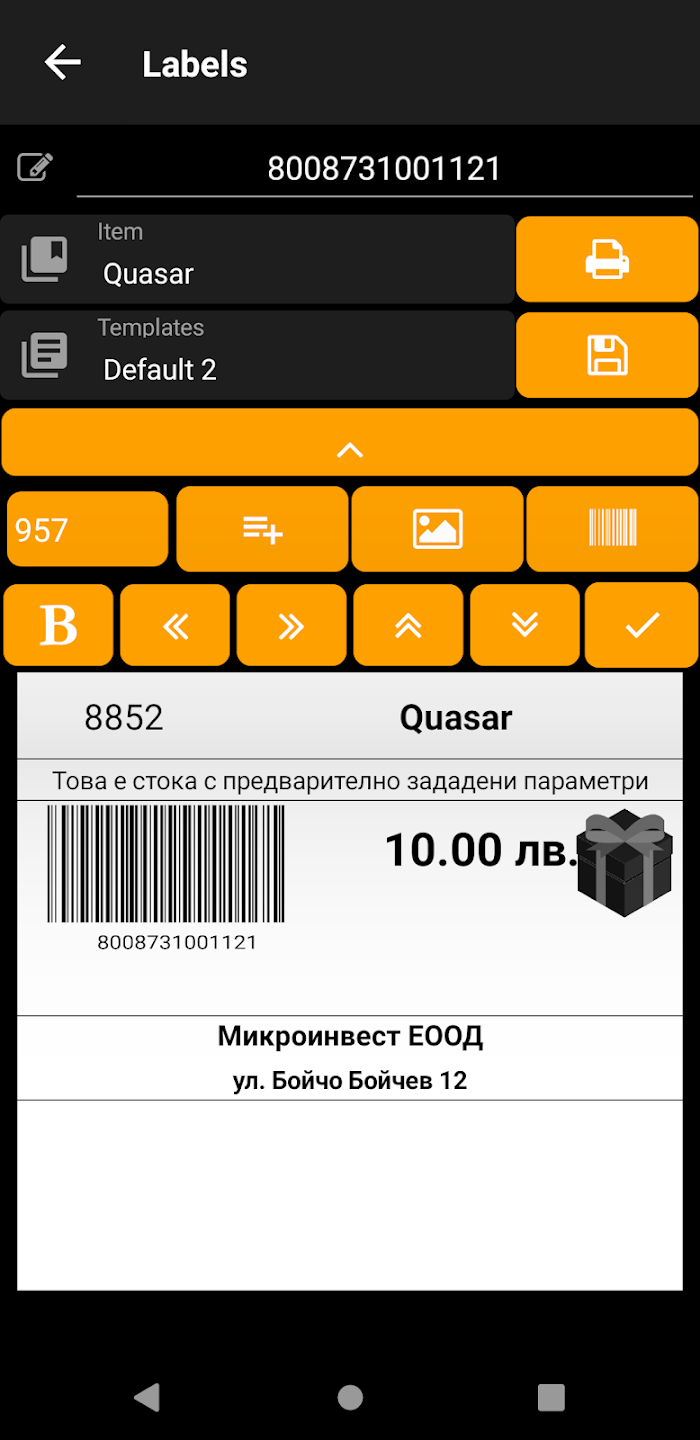Print the label
Viewport: 700px width, 1440px height.
(x=607, y=259)
